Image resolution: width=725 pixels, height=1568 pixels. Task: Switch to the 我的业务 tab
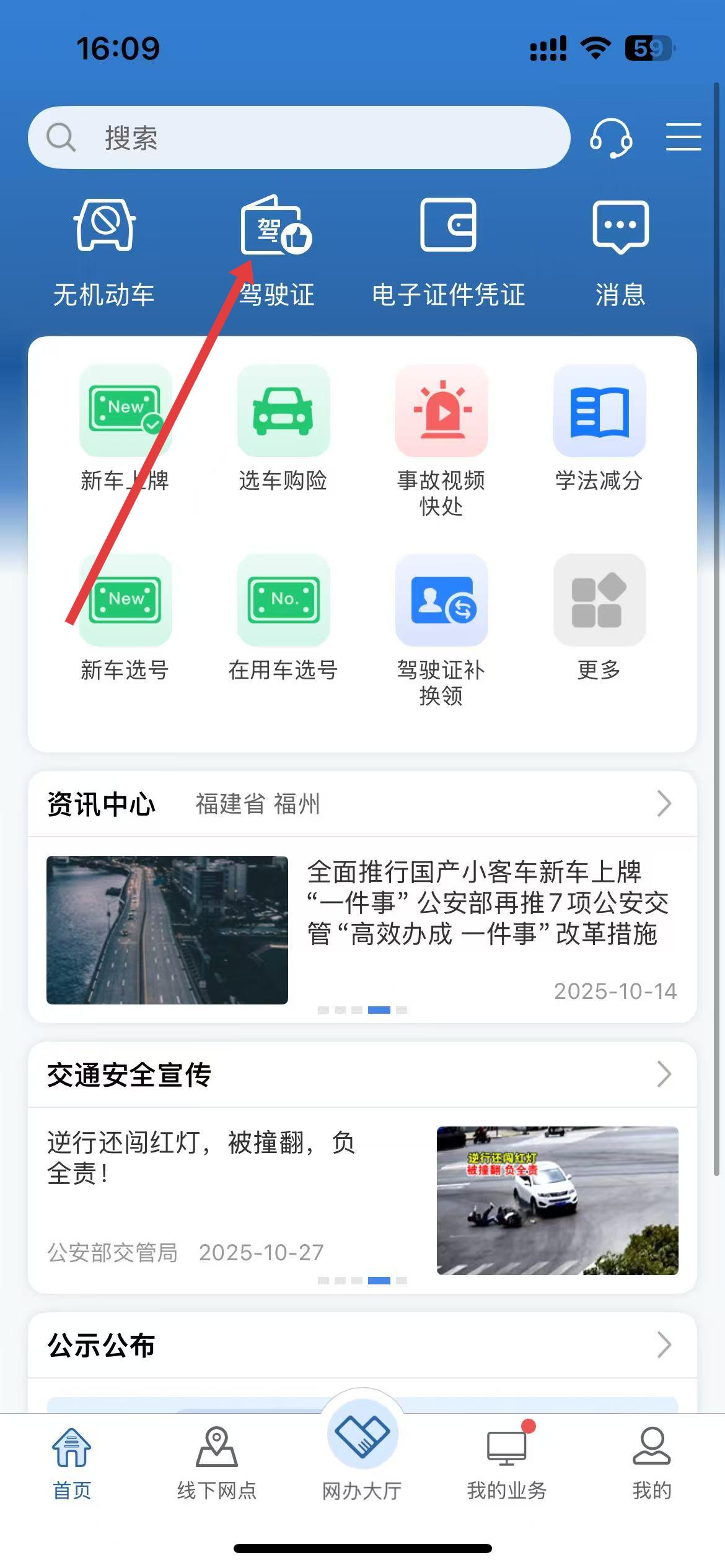(x=507, y=1463)
